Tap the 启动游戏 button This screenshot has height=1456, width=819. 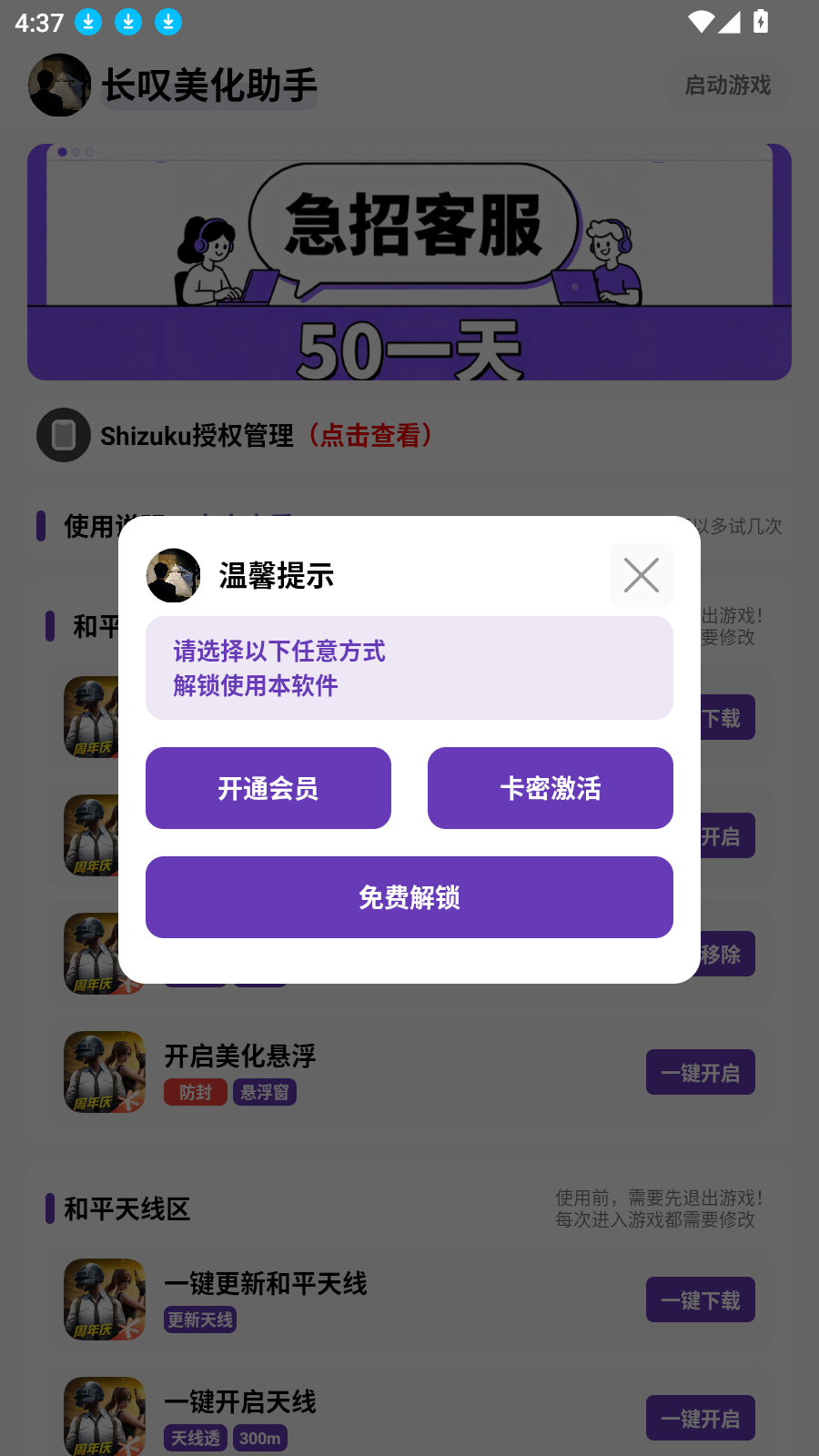727,85
